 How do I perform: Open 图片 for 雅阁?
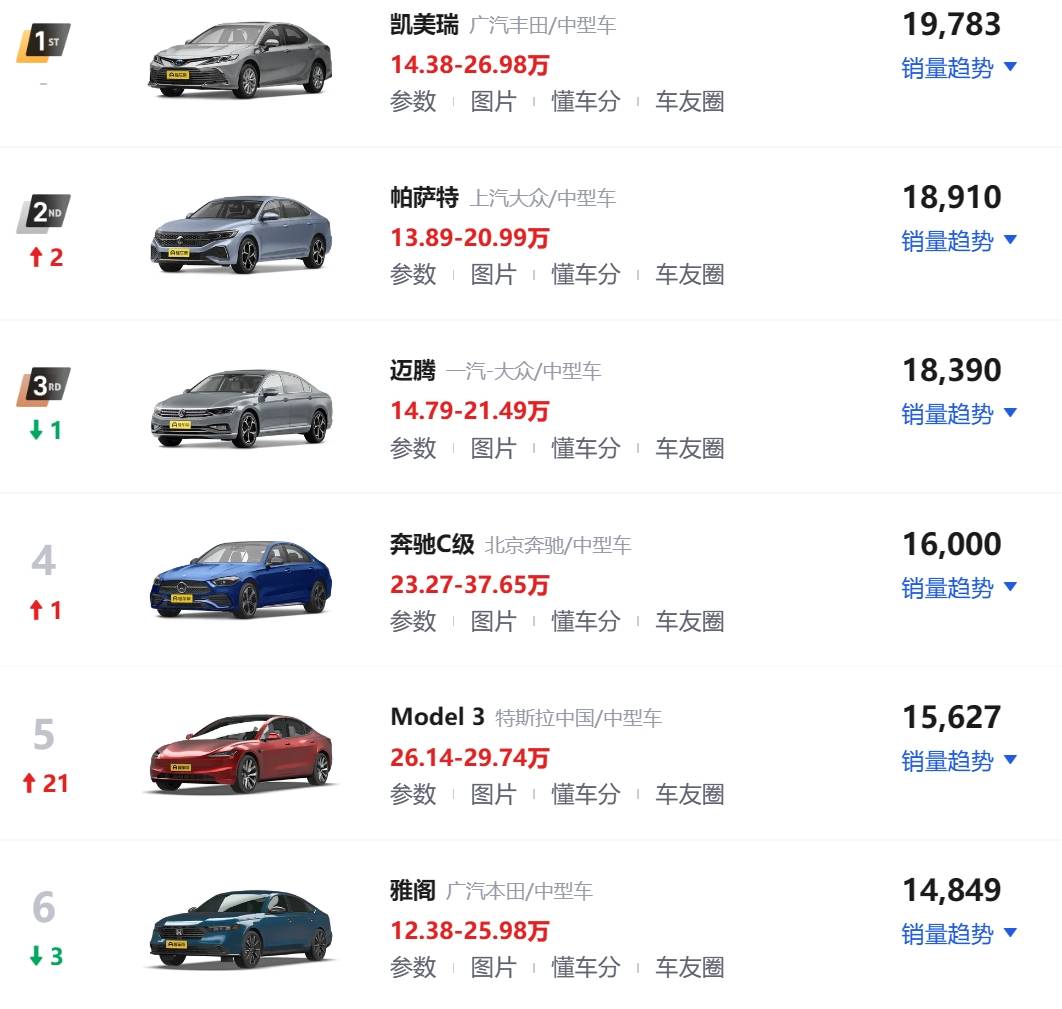(493, 967)
